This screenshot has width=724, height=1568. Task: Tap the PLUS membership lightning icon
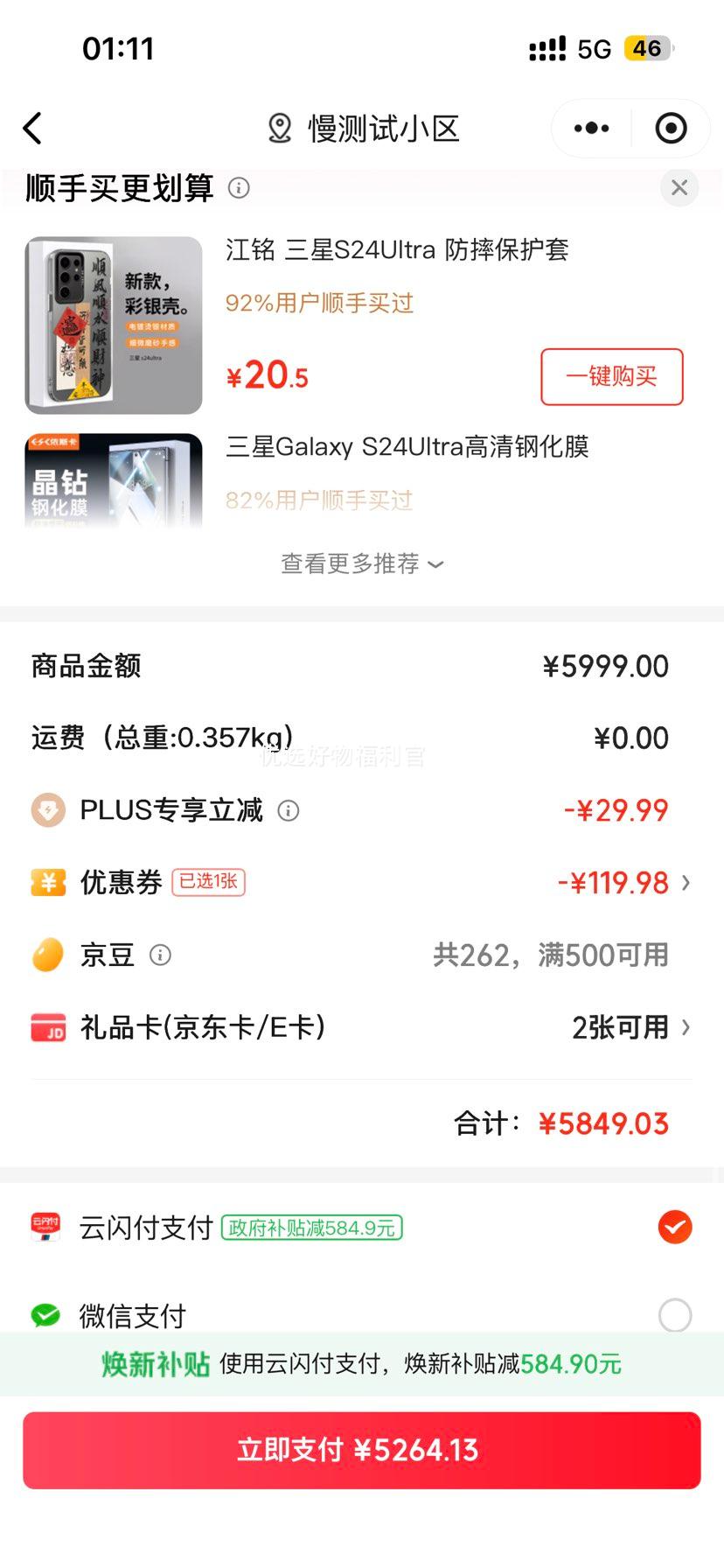tap(48, 810)
